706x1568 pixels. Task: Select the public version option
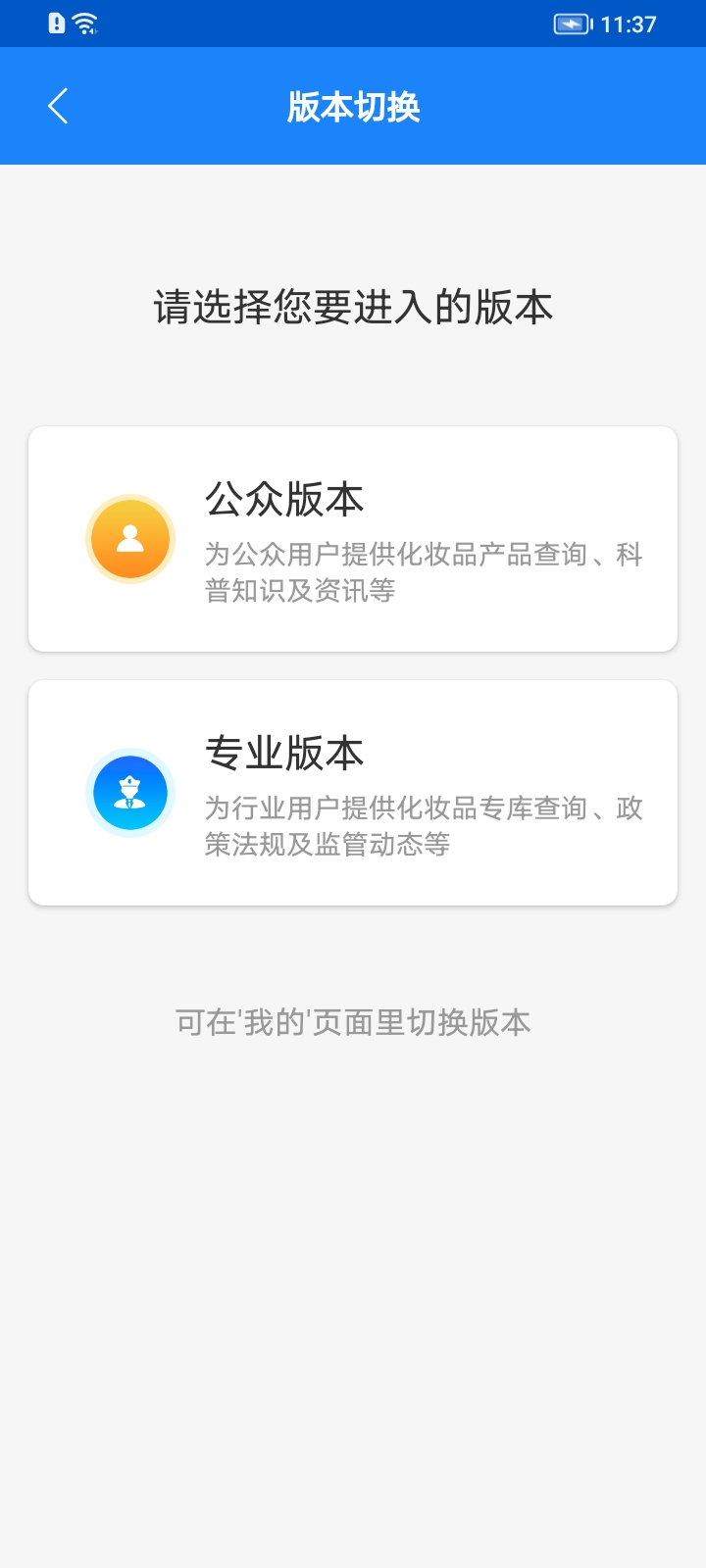[353, 538]
